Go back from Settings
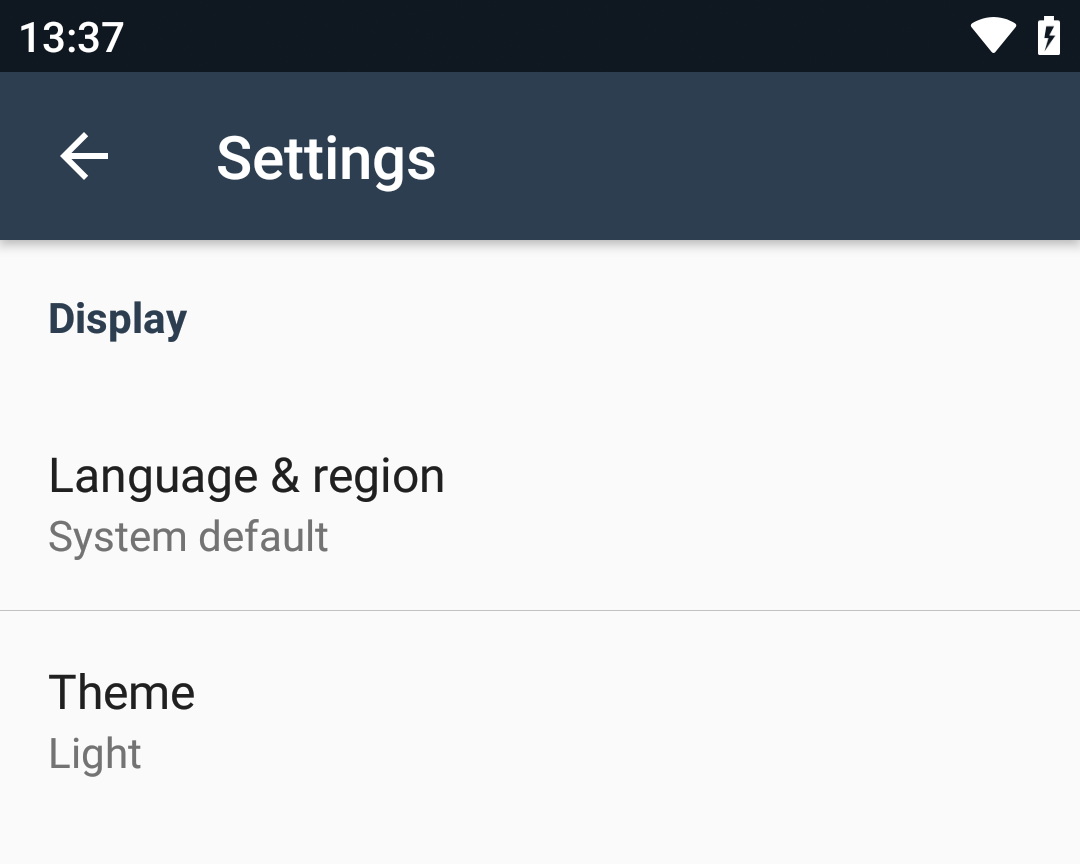The height and width of the screenshot is (864, 1080). click(84, 157)
